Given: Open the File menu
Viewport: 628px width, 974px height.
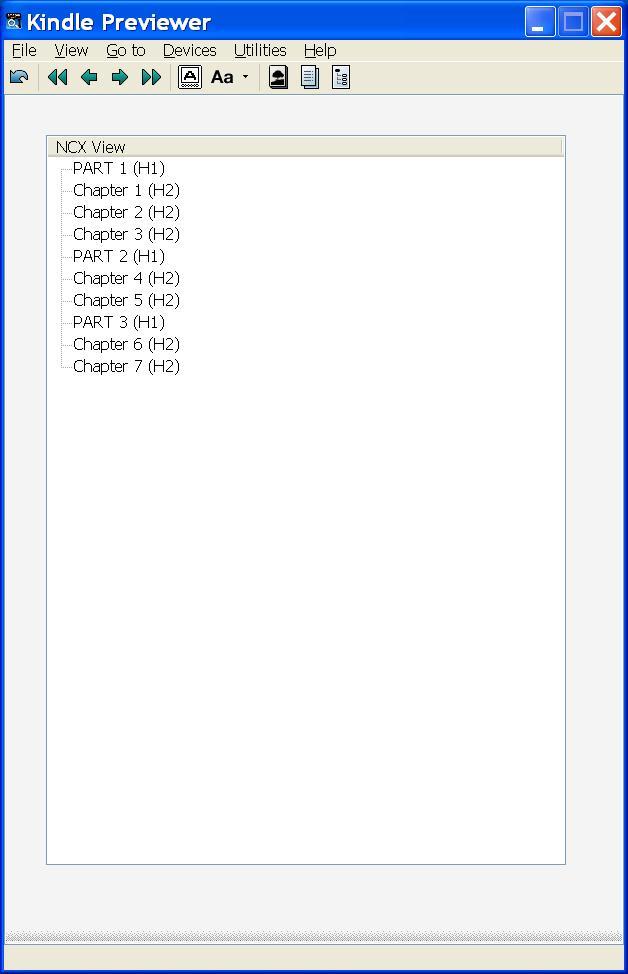Looking at the screenshot, I should pyautogui.click(x=24, y=50).
